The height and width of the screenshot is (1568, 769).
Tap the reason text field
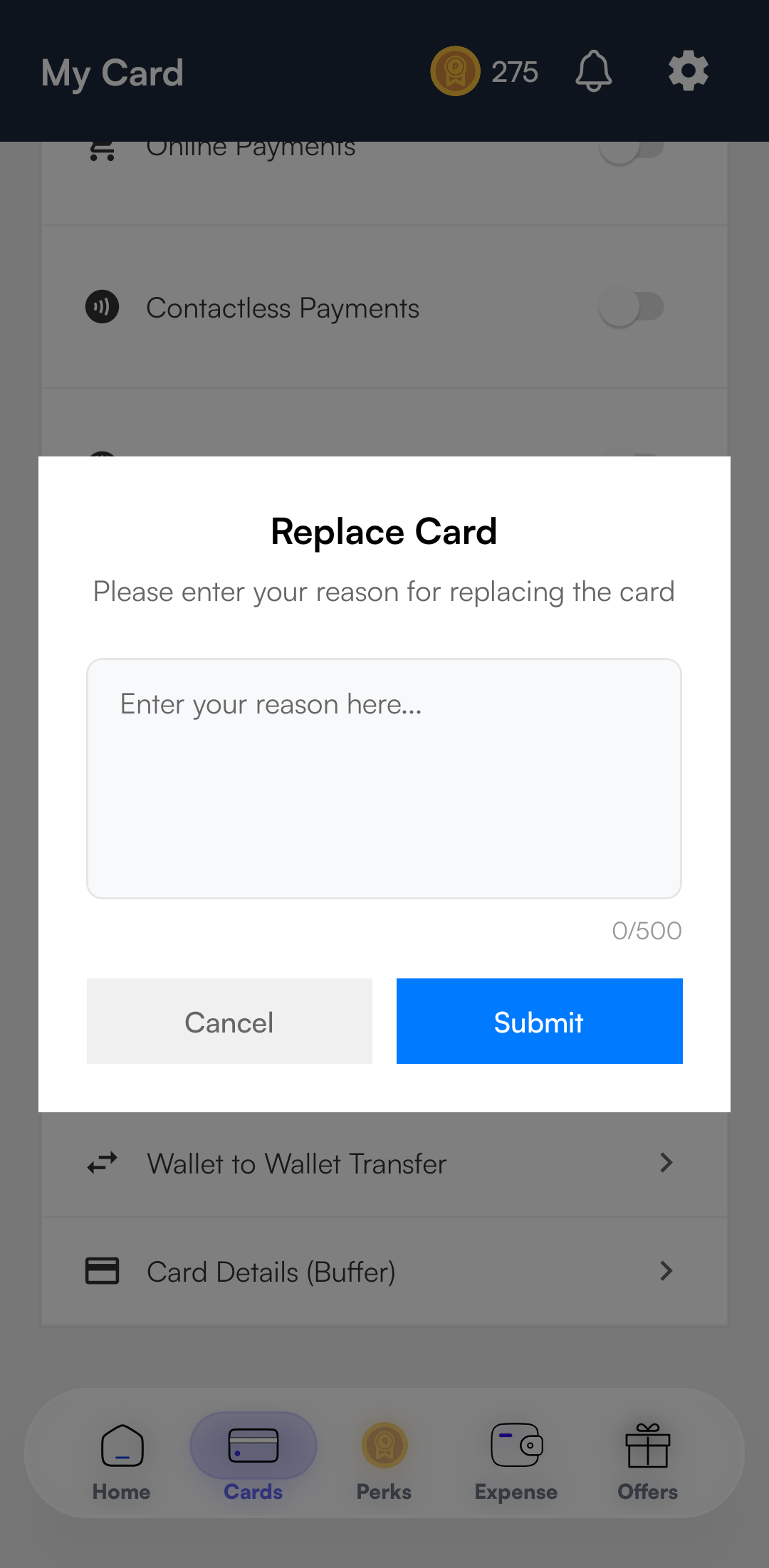pyautogui.click(x=384, y=778)
